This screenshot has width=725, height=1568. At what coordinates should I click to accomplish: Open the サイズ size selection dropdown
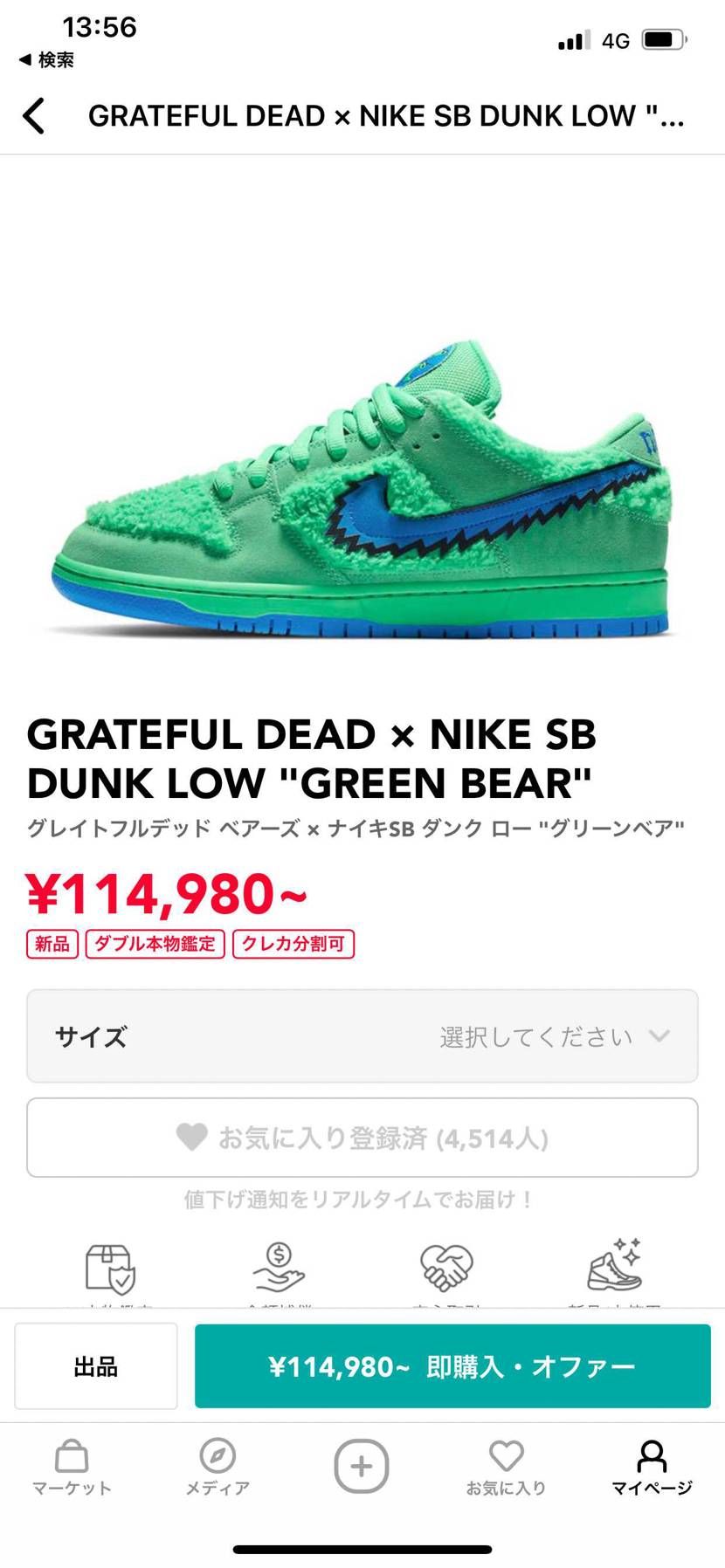362,1036
